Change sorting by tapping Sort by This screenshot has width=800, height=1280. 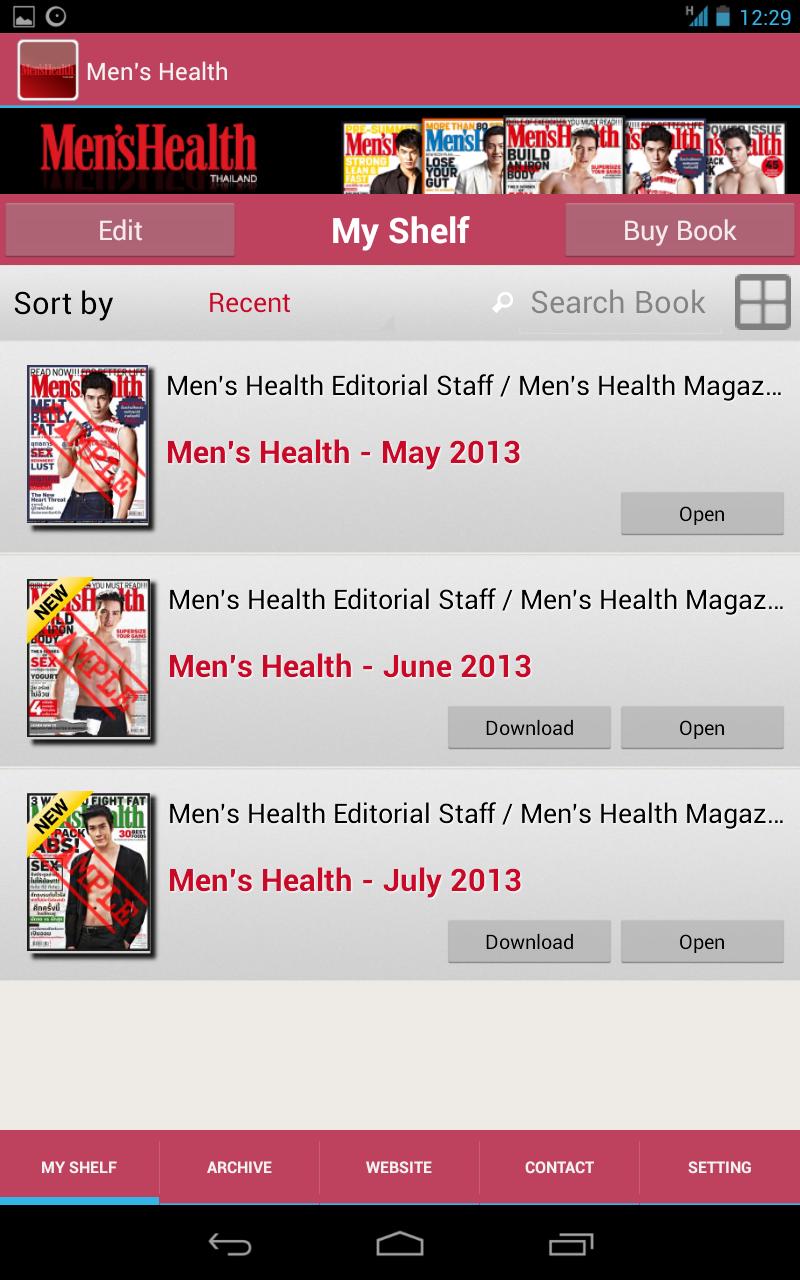click(62, 303)
